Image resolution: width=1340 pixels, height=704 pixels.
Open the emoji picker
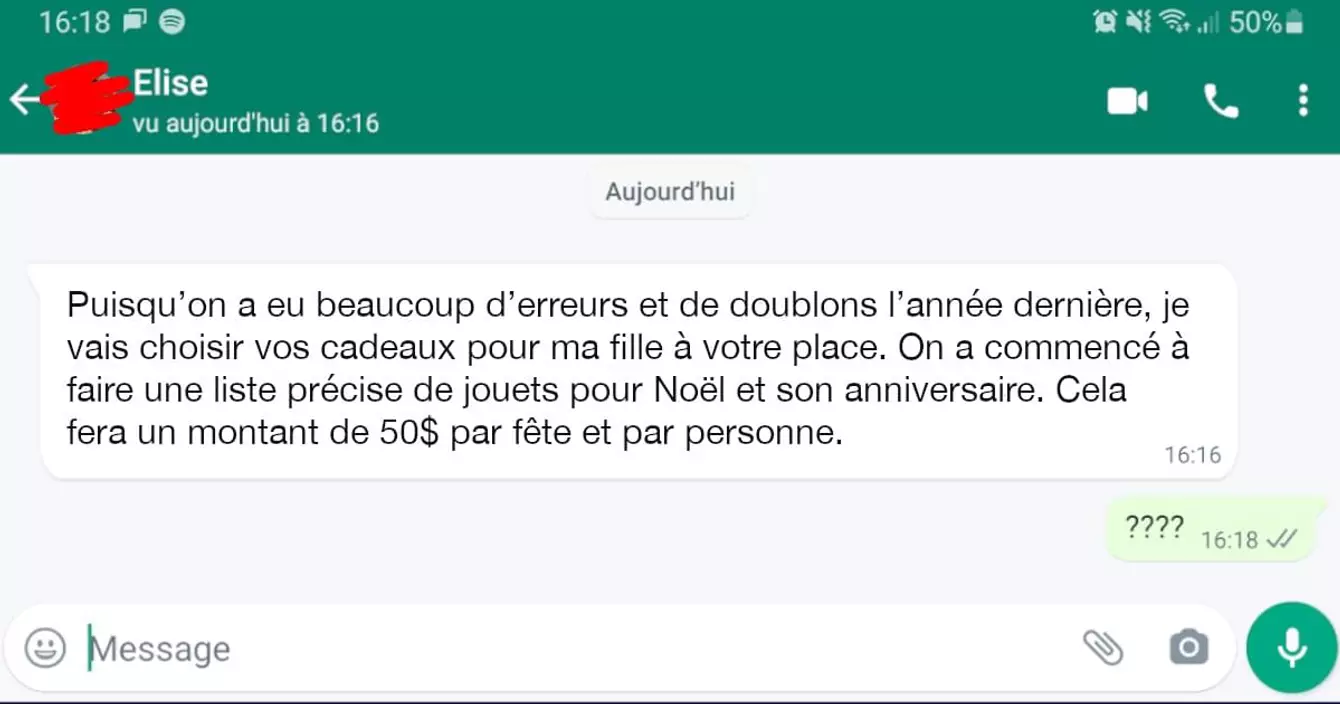point(45,648)
